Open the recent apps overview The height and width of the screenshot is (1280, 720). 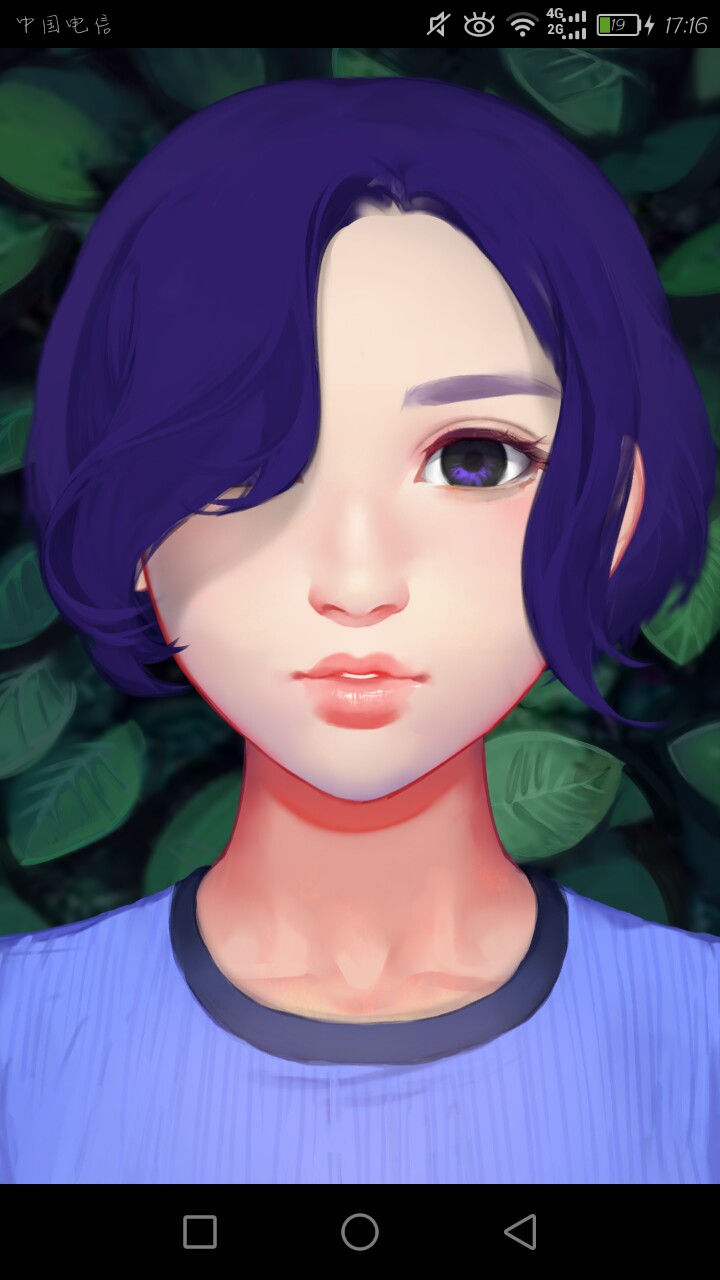click(200, 1232)
